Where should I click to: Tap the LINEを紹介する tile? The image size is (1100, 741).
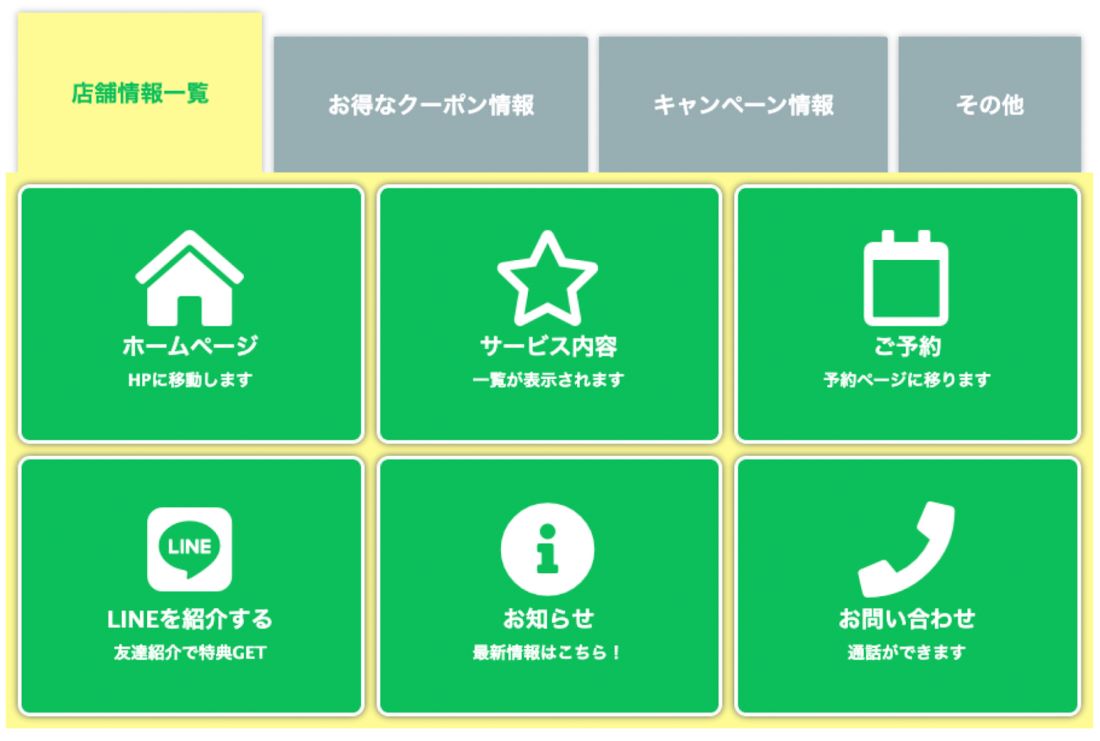click(191, 586)
